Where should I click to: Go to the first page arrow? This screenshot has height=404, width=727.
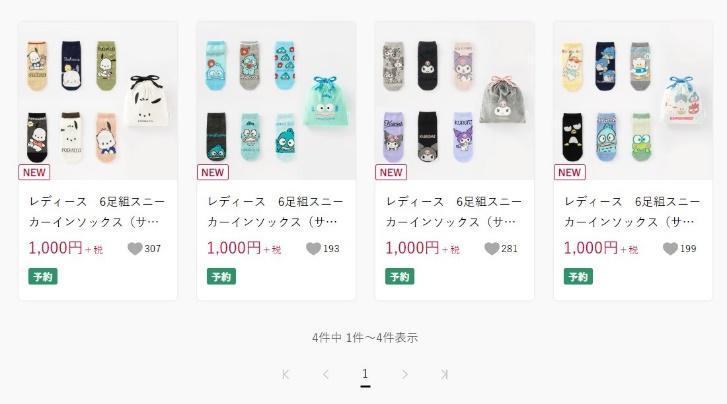click(x=285, y=374)
